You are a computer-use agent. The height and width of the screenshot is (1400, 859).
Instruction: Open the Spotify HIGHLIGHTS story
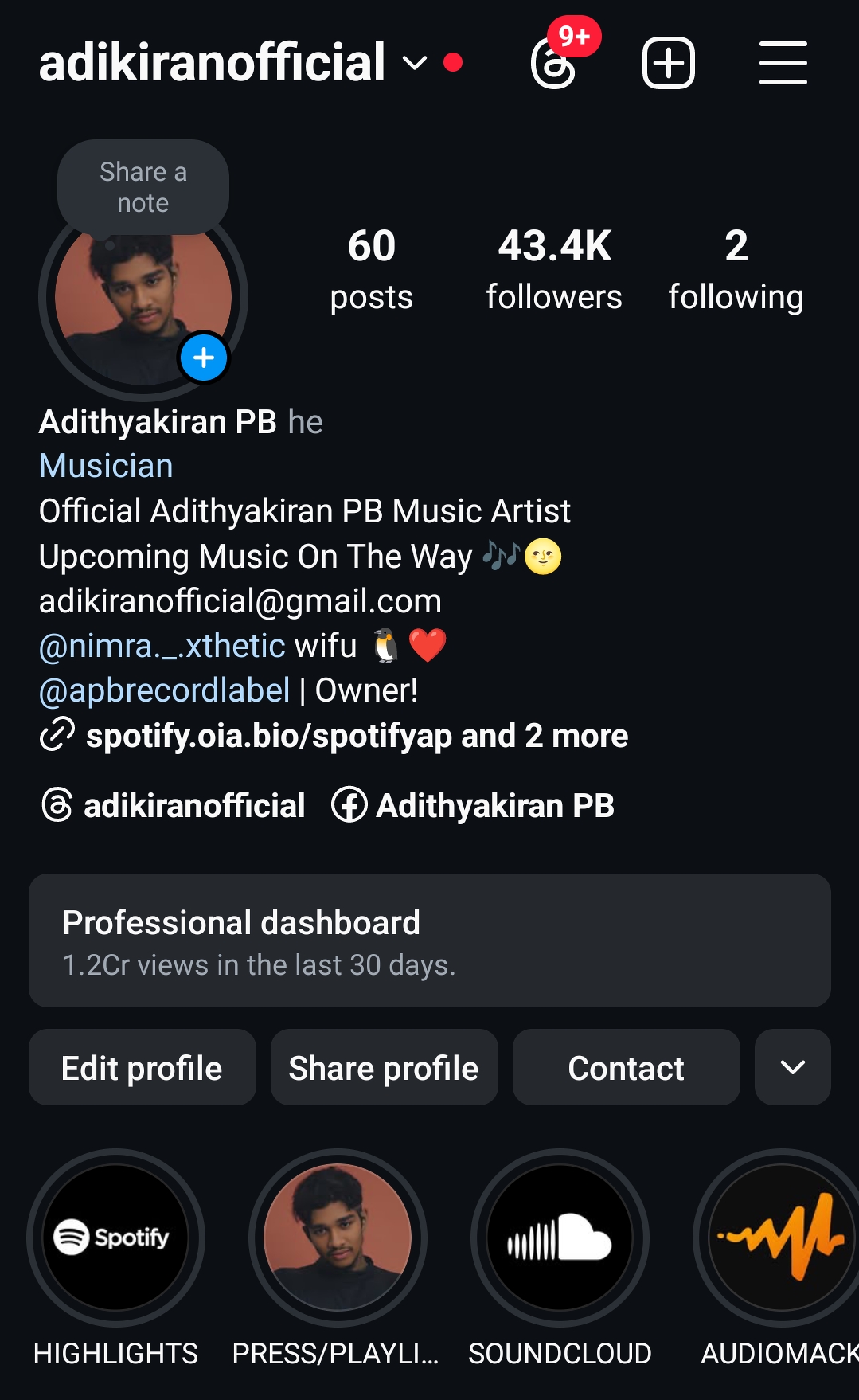pos(115,1238)
